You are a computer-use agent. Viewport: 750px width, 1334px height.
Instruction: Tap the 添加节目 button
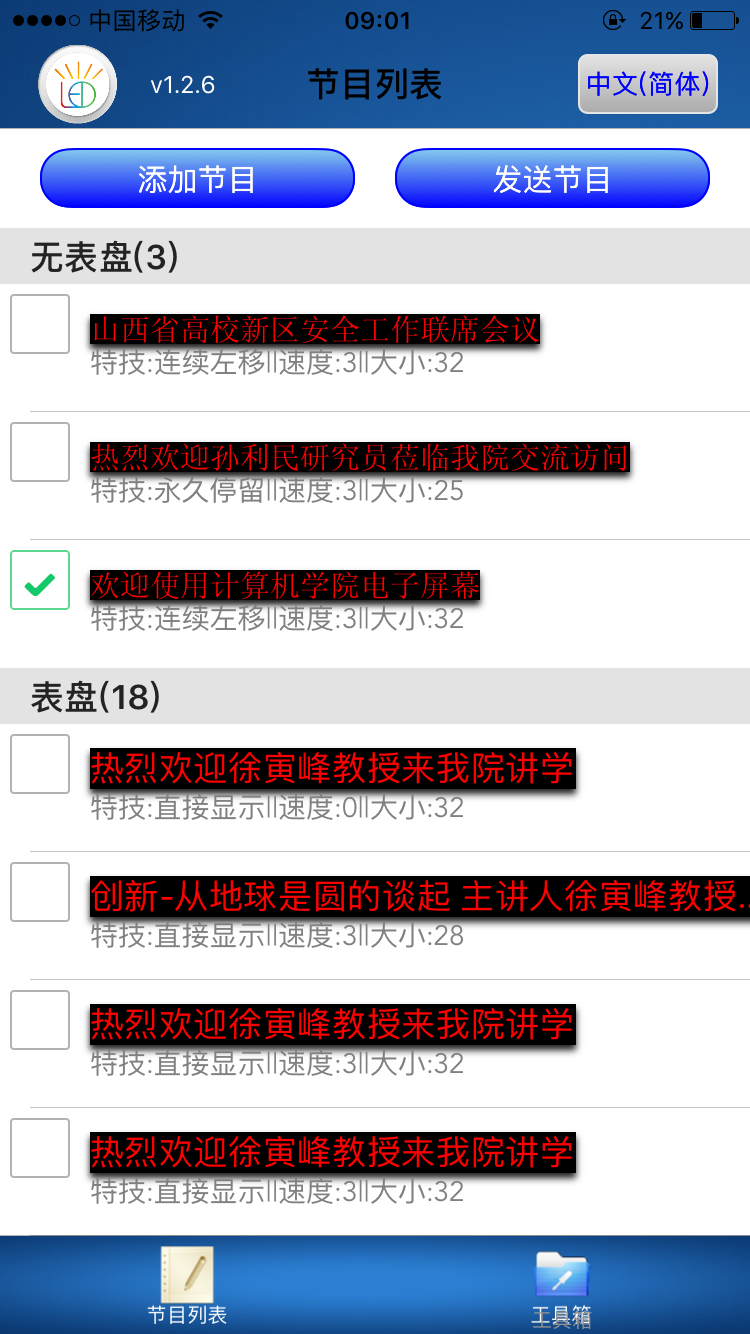click(x=197, y=179)
